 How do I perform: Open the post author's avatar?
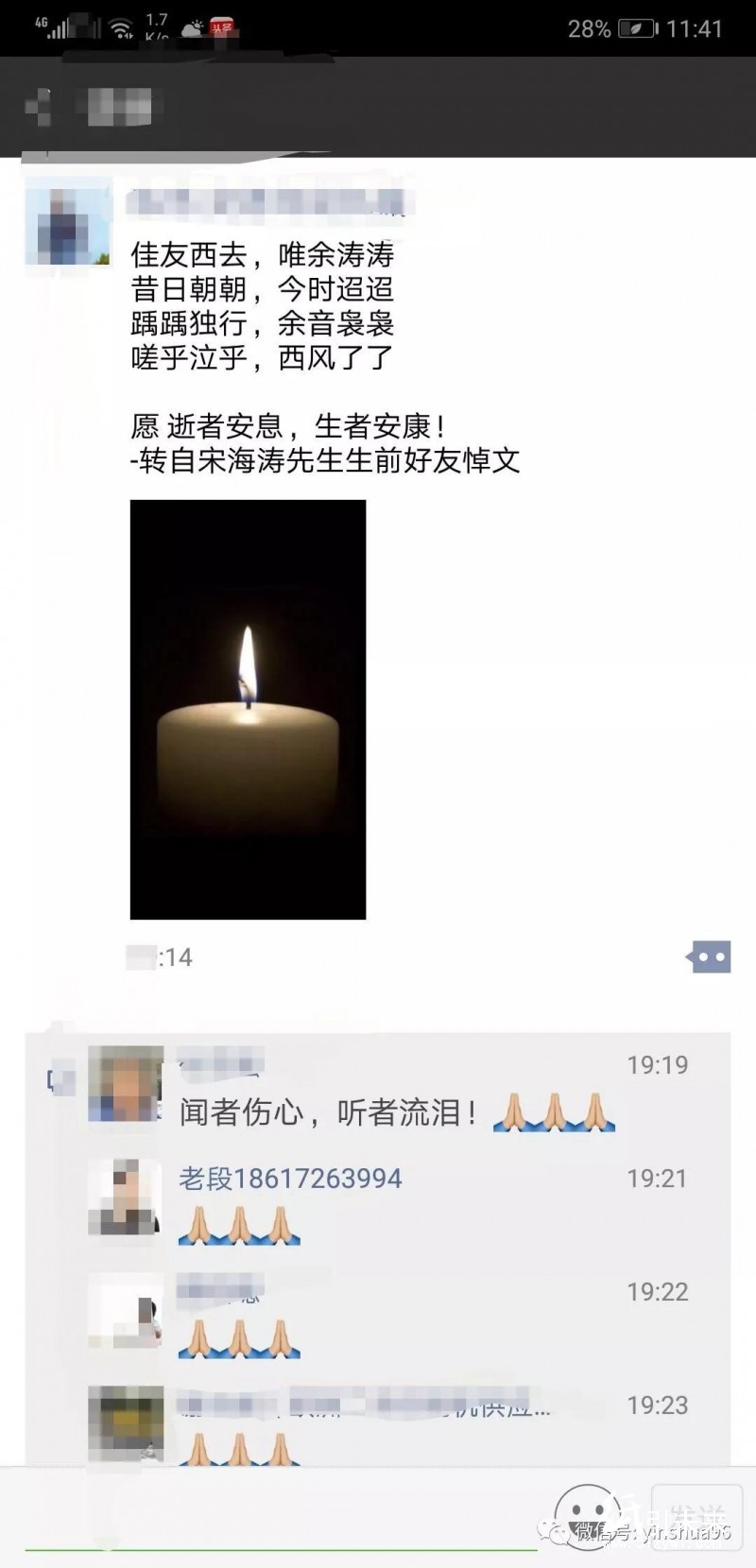(x=68, y=227)
